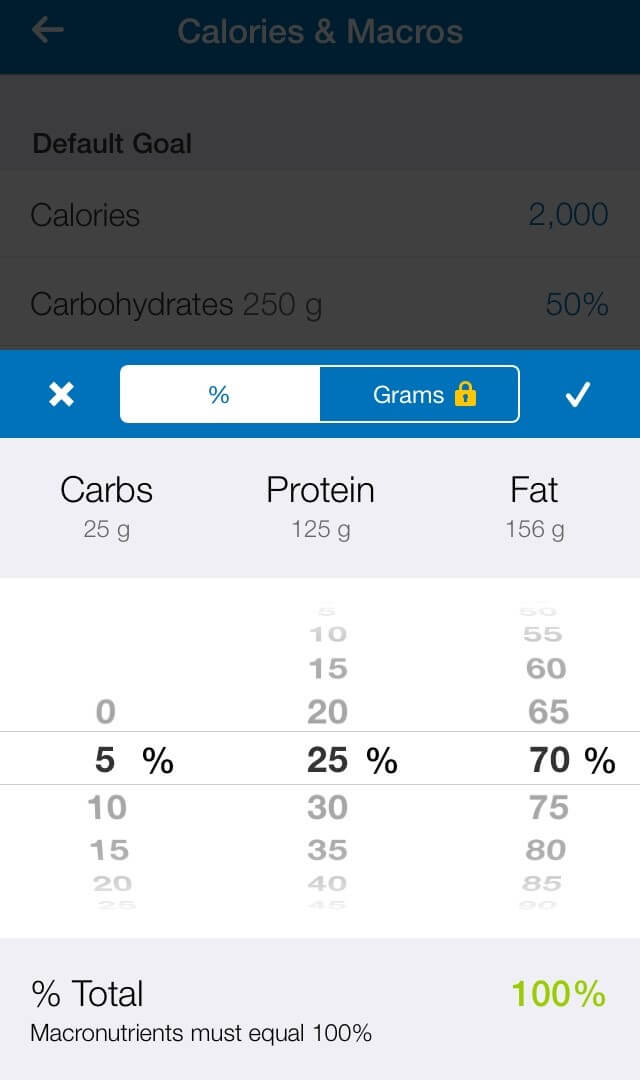Select 15 in the Carbs picker

(109, 850)
